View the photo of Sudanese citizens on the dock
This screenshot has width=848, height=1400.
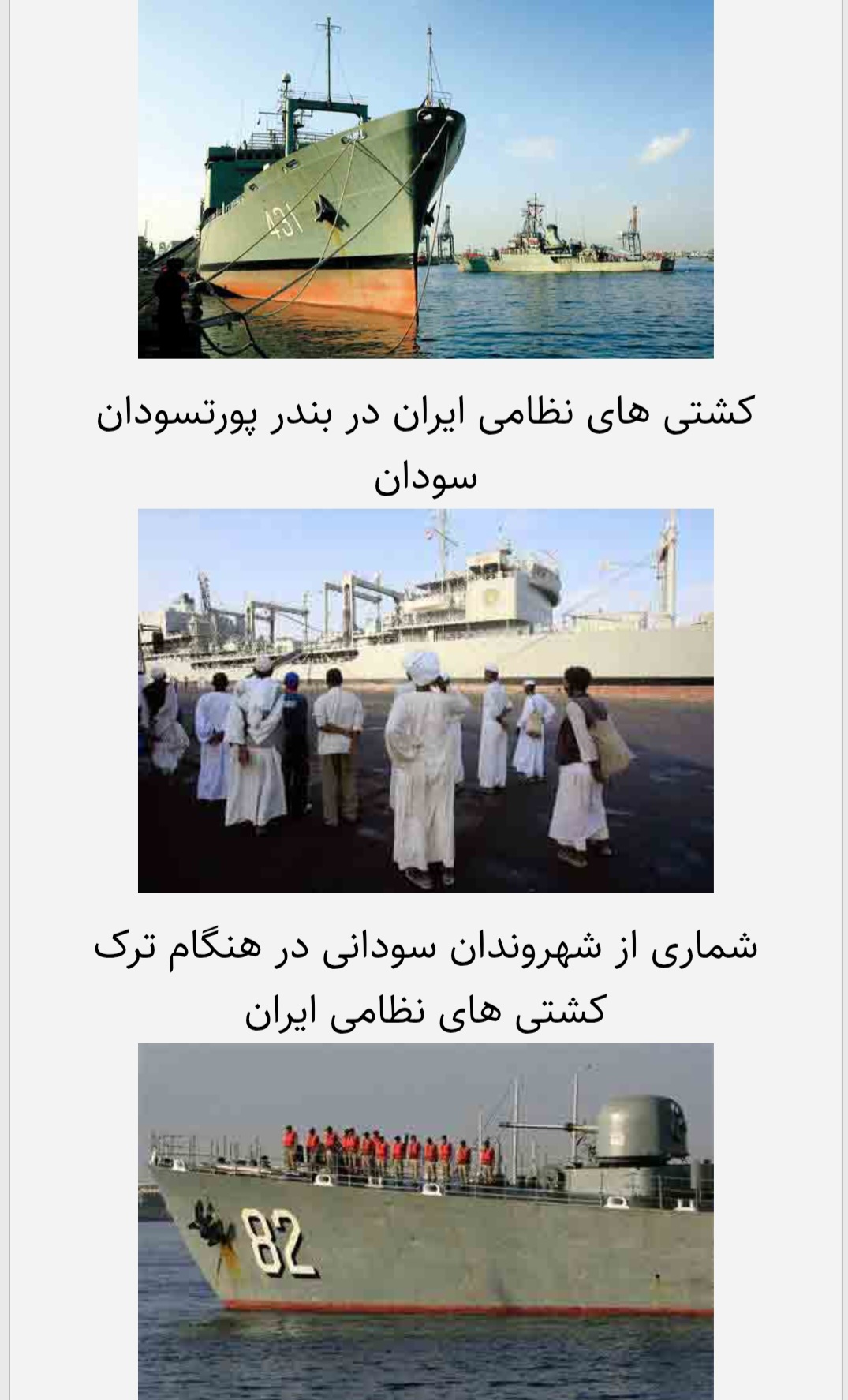(x=425, y=701)
